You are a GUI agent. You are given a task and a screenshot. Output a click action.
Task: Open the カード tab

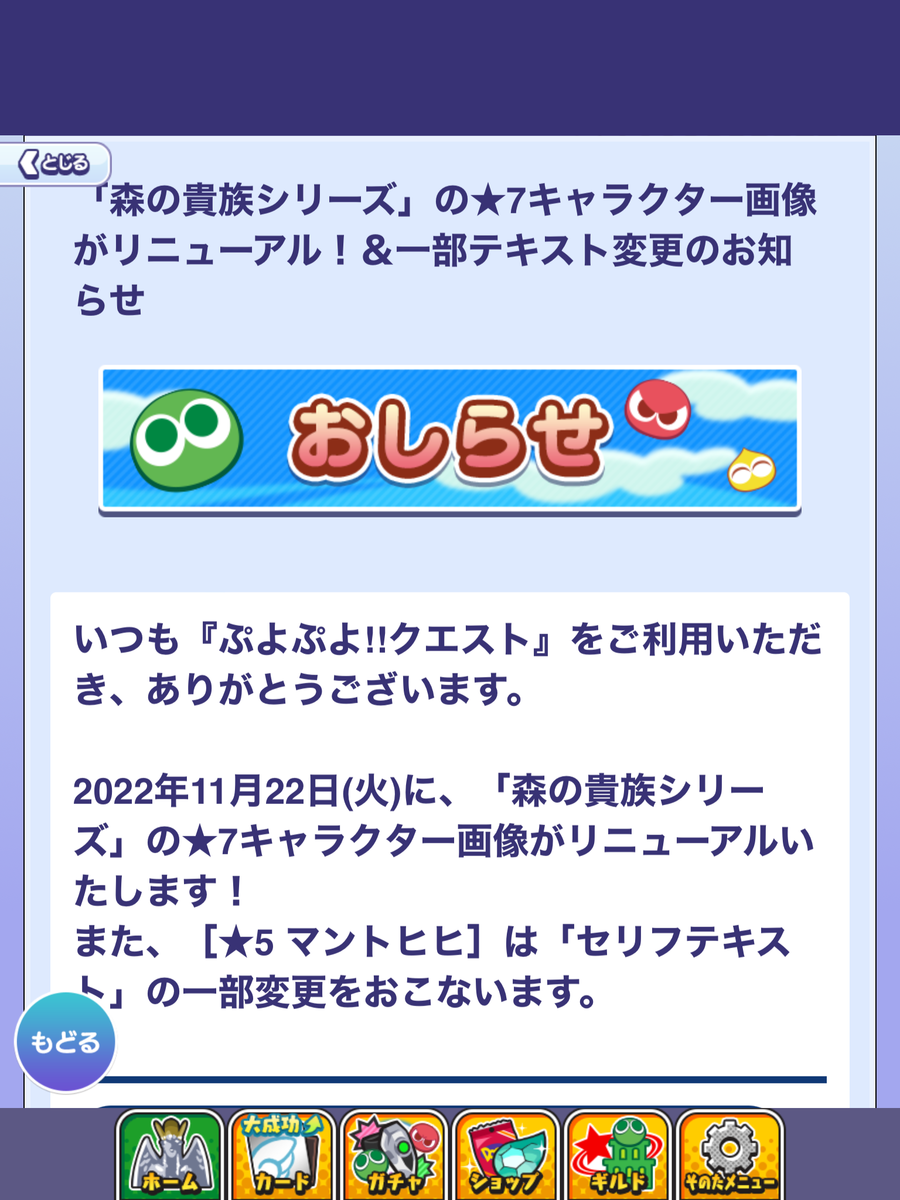pos(281,1155)
